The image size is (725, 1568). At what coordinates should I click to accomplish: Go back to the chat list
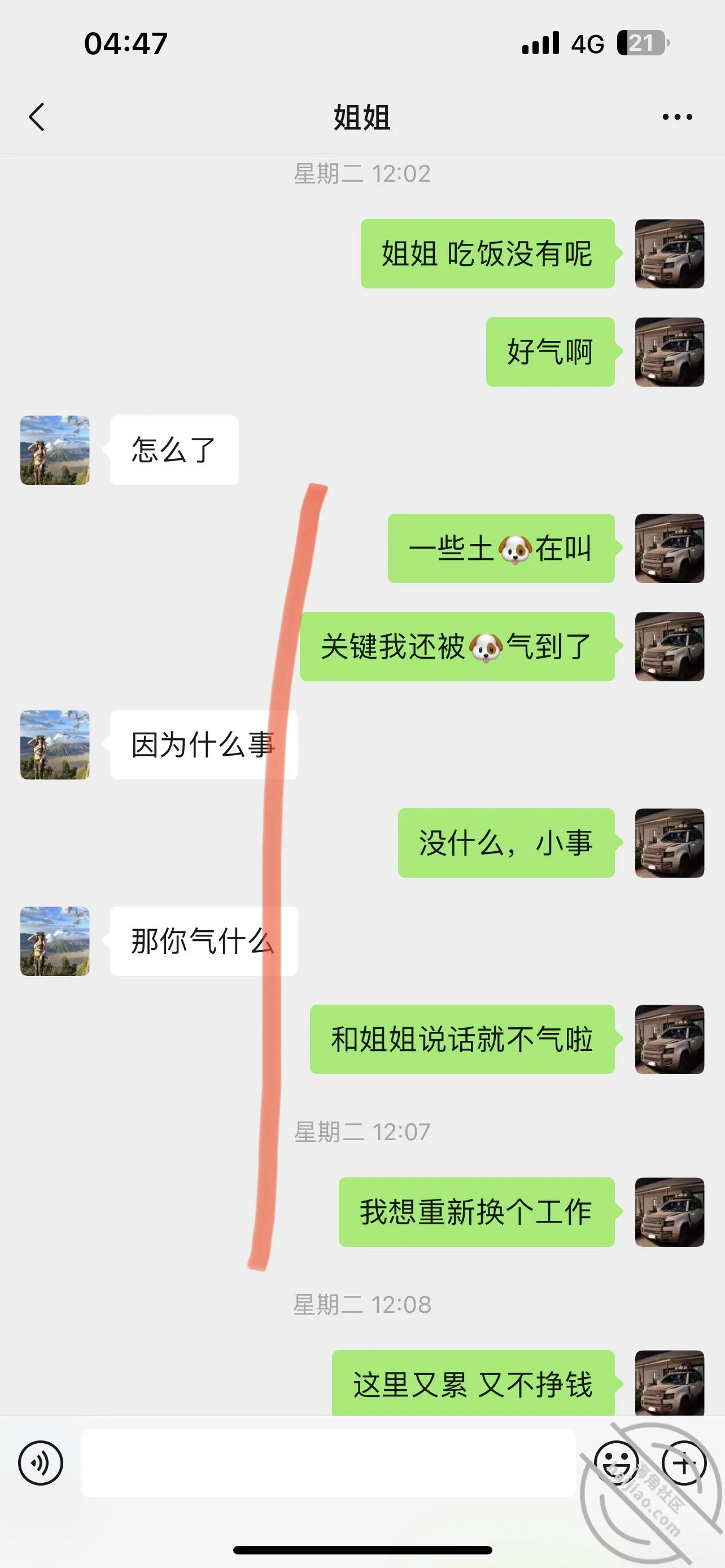click(37, 117)
